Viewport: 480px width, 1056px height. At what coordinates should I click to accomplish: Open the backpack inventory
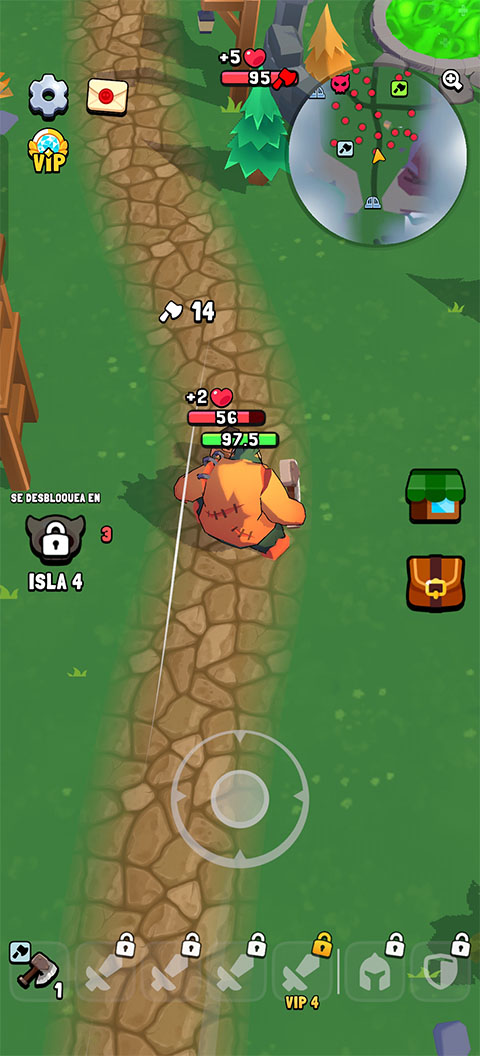tap(436, 583)
